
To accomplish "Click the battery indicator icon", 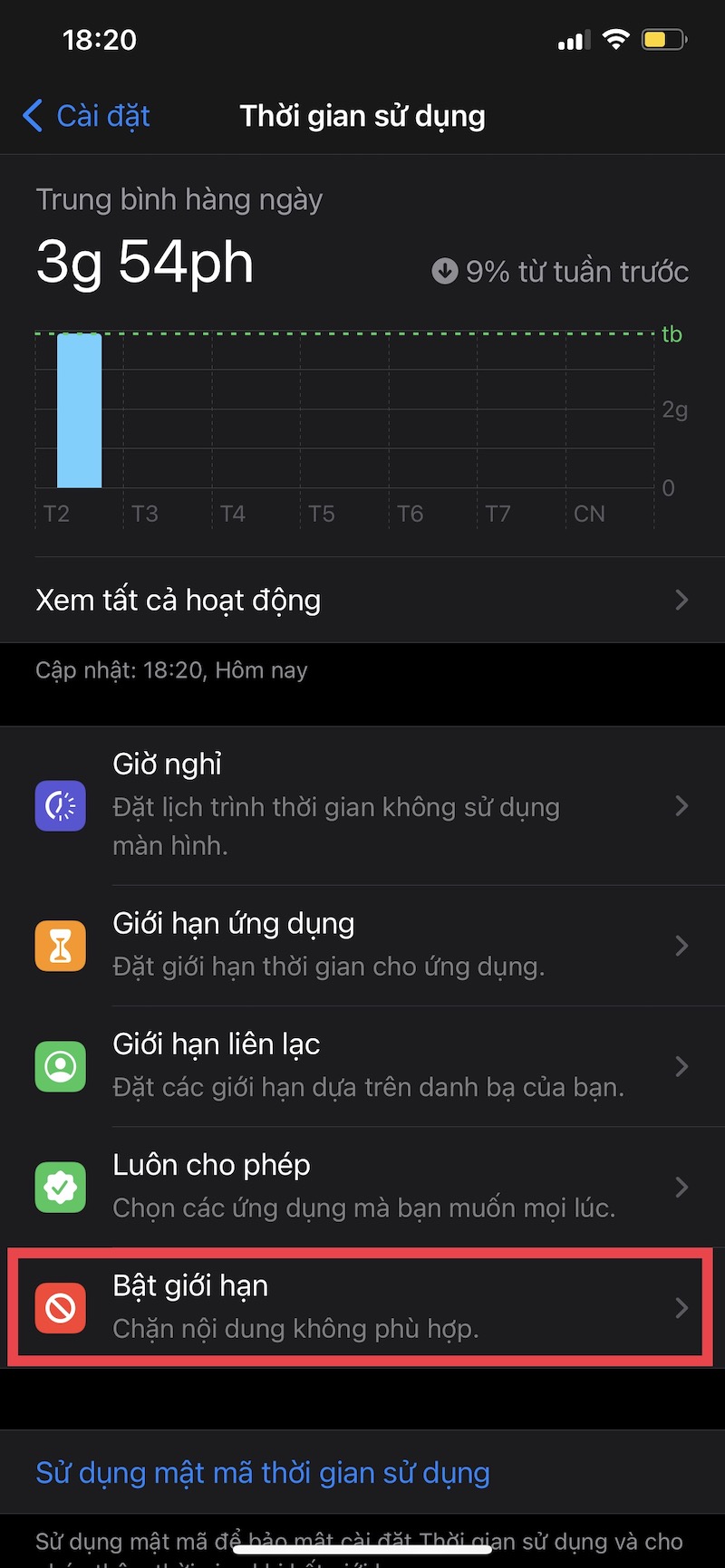I will 662,38.
